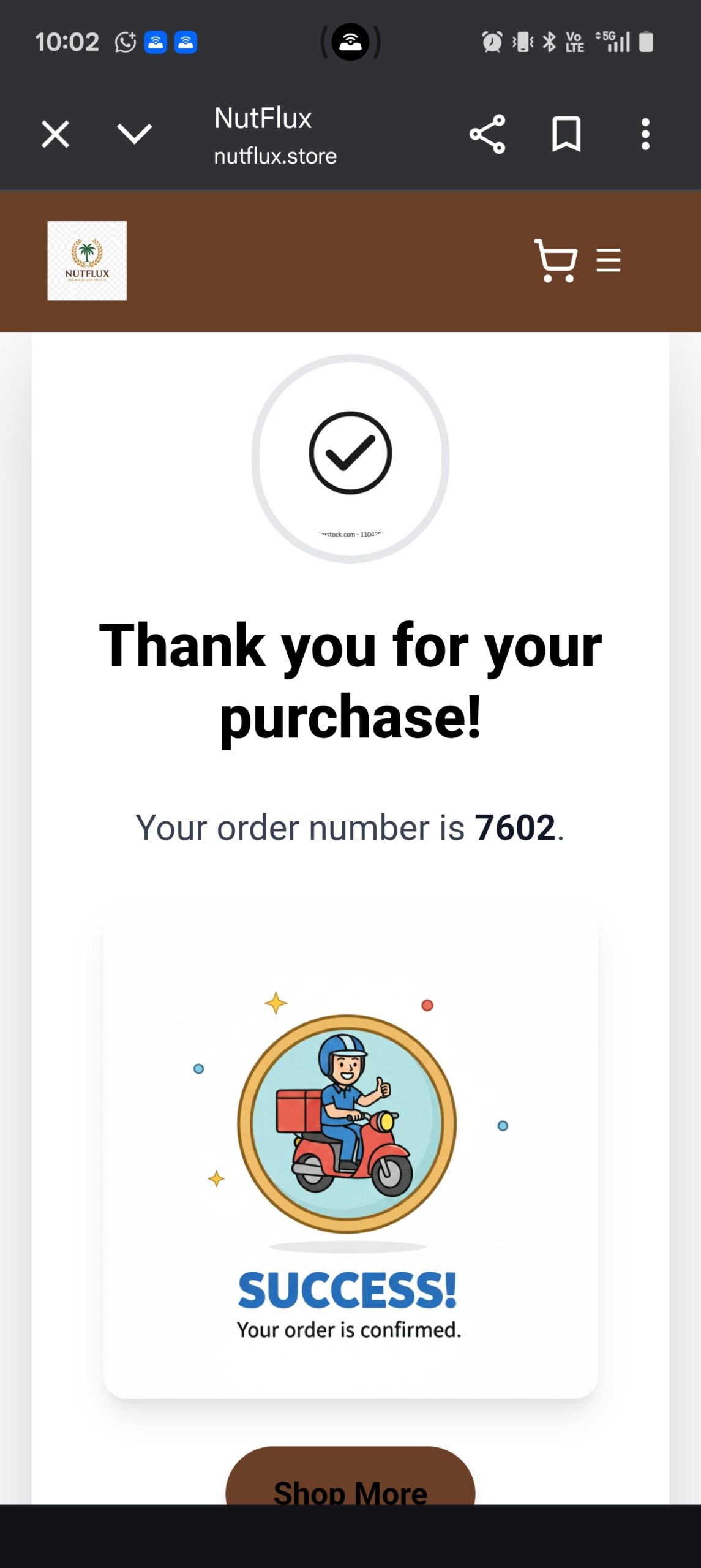The height and width of the screenshot is (1568, 701).
Task: Open the hamburger navigation menu
Action: [609, 261]
